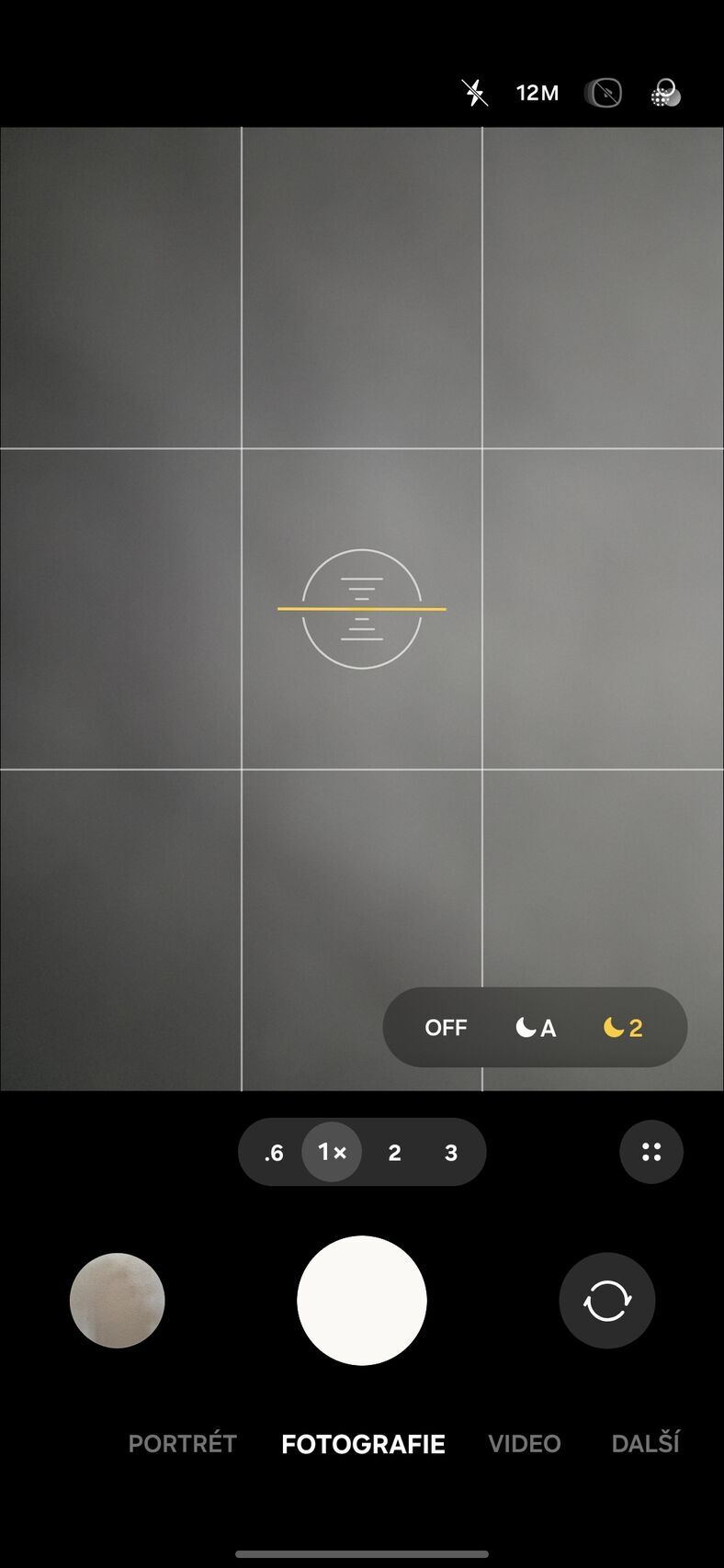The width and height of the screenshot is (724, 1568).
Task: Select the 2 zoom level
Action: click(394, 1153)
